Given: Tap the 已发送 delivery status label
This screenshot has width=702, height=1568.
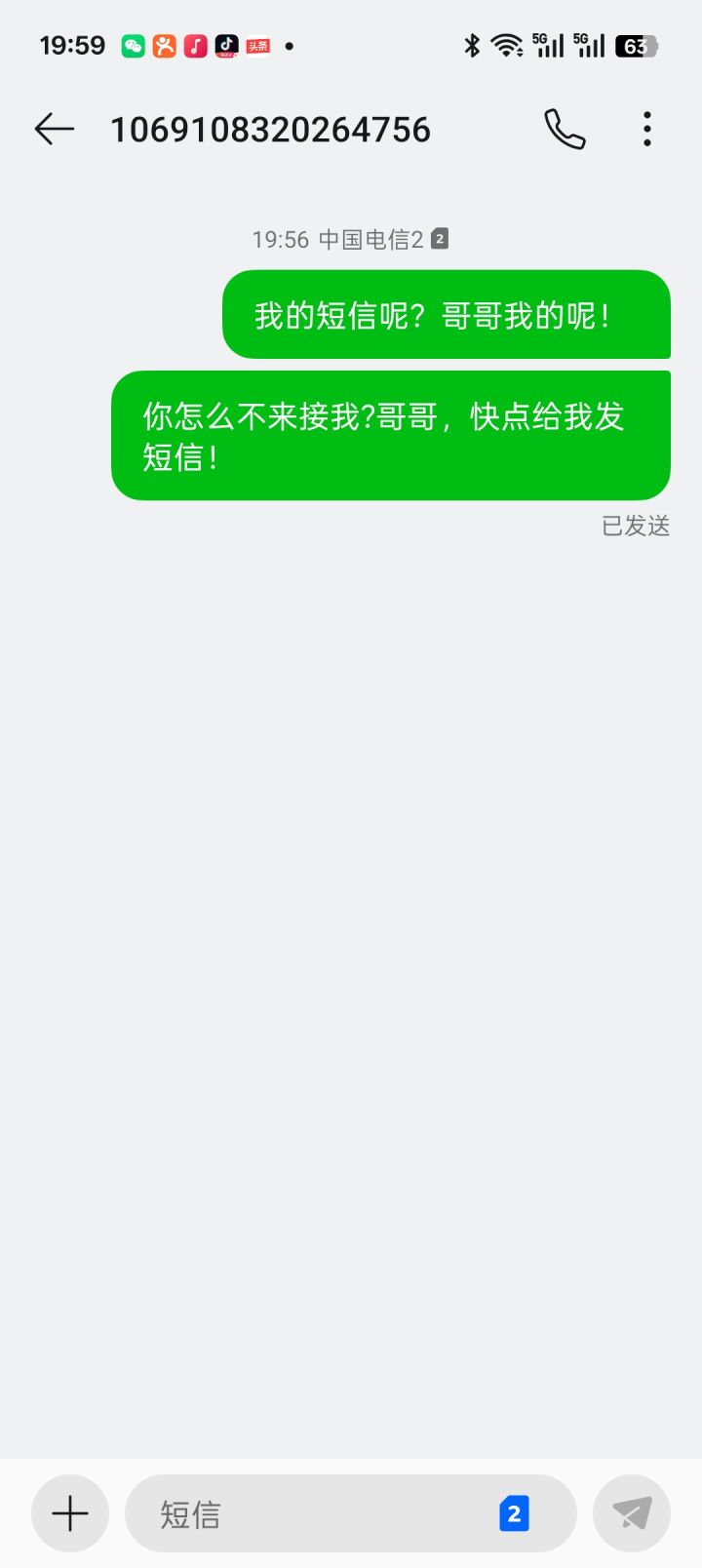Looking at the screenshot, I should pos(635,526).
